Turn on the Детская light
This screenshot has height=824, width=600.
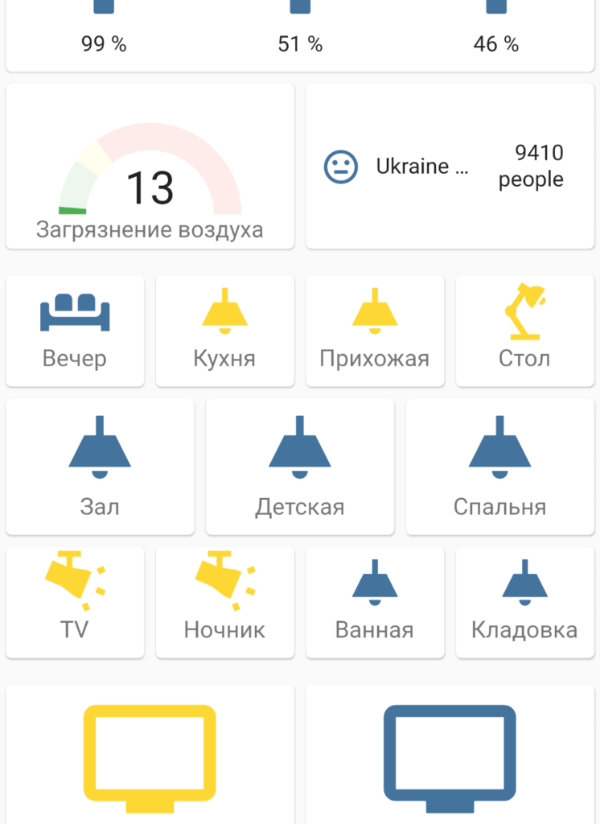(300, 466)
